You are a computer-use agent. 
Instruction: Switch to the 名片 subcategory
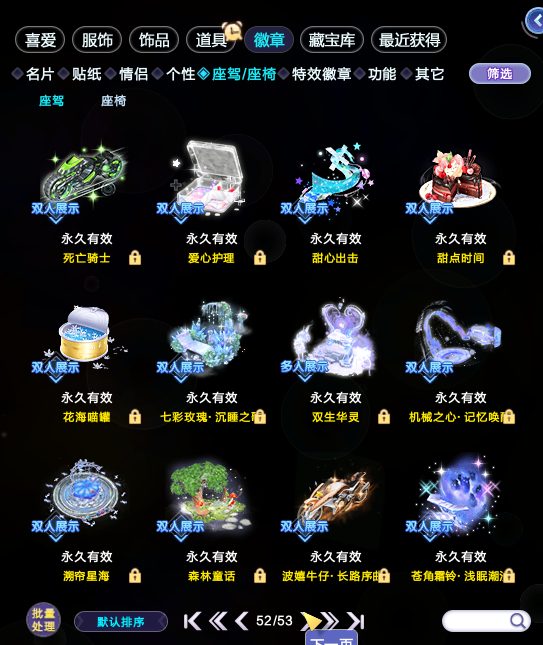coord(40,74)
